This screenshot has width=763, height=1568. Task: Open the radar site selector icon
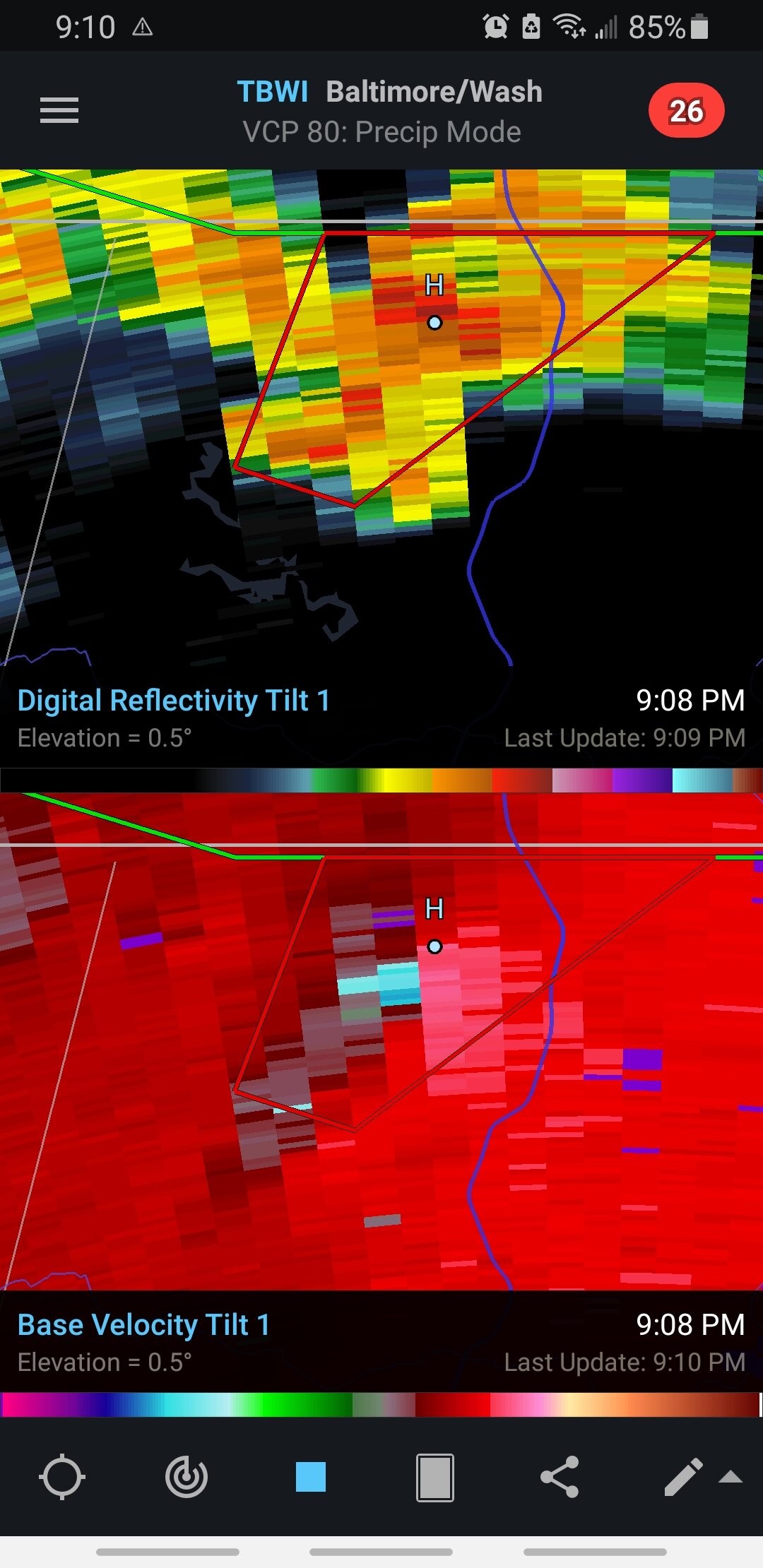187,1476
